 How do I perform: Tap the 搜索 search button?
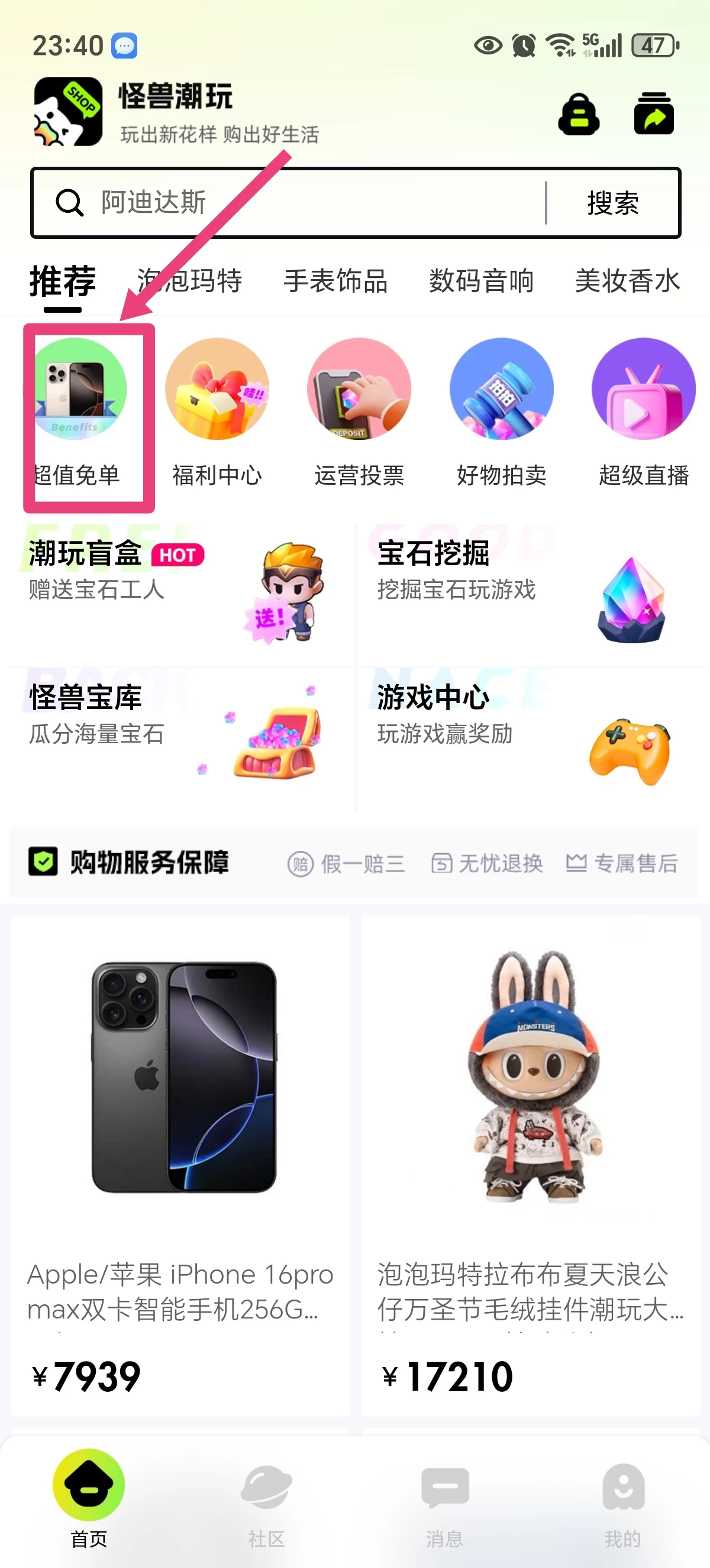611,203
